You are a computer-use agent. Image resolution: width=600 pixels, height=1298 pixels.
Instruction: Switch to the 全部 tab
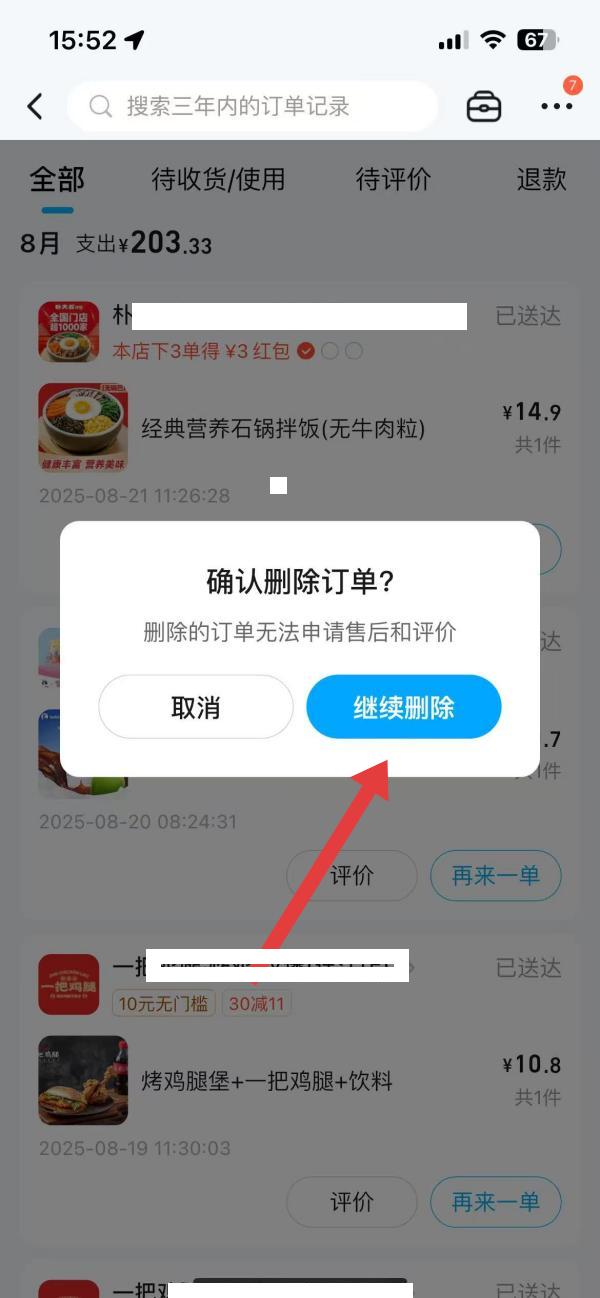tap(57, 180)
